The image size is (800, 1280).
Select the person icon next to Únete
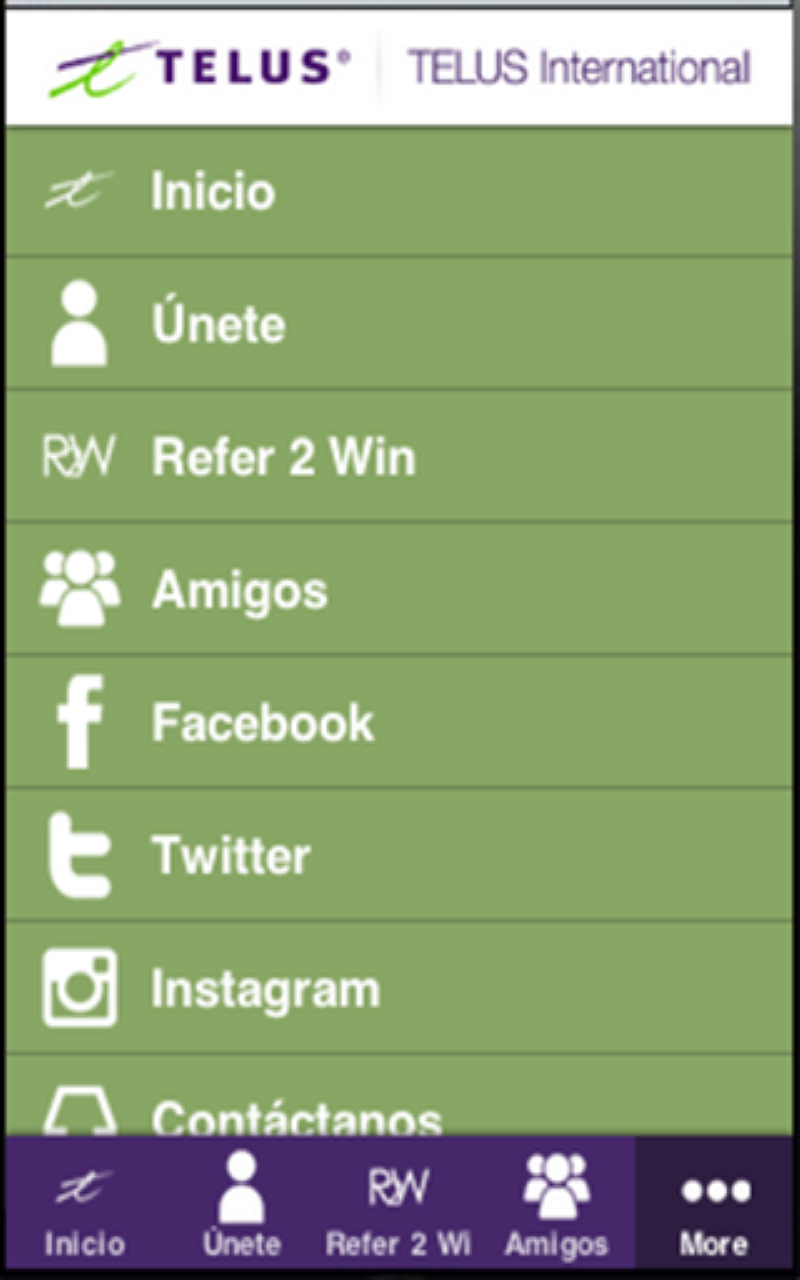point(77,320)
